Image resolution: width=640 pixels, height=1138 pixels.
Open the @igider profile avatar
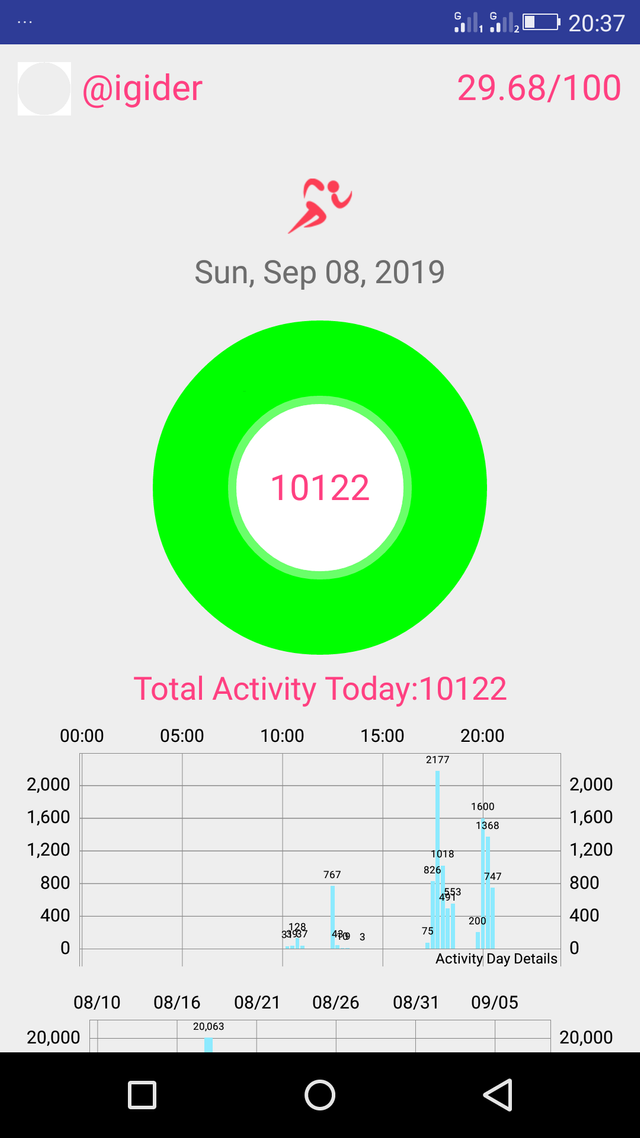(44, 89)
